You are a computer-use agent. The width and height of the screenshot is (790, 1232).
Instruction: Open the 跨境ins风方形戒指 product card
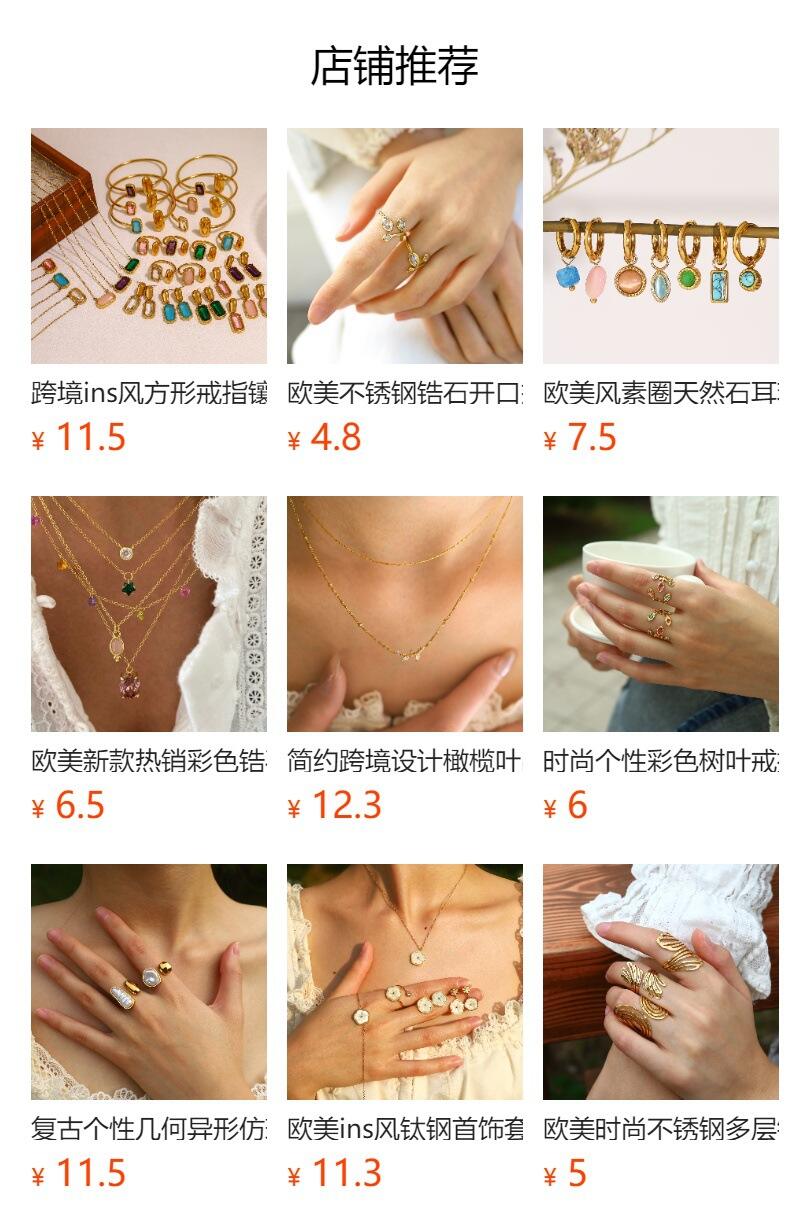148,246
